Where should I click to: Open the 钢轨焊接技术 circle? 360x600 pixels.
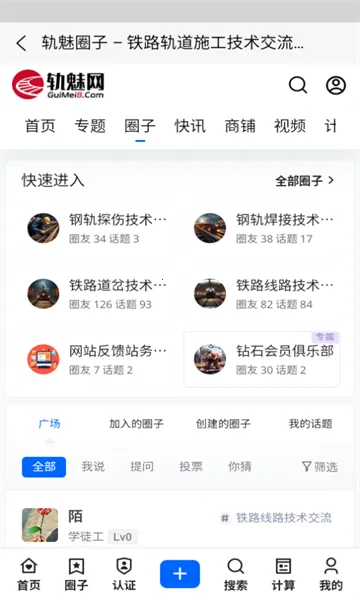click(264, 228)
